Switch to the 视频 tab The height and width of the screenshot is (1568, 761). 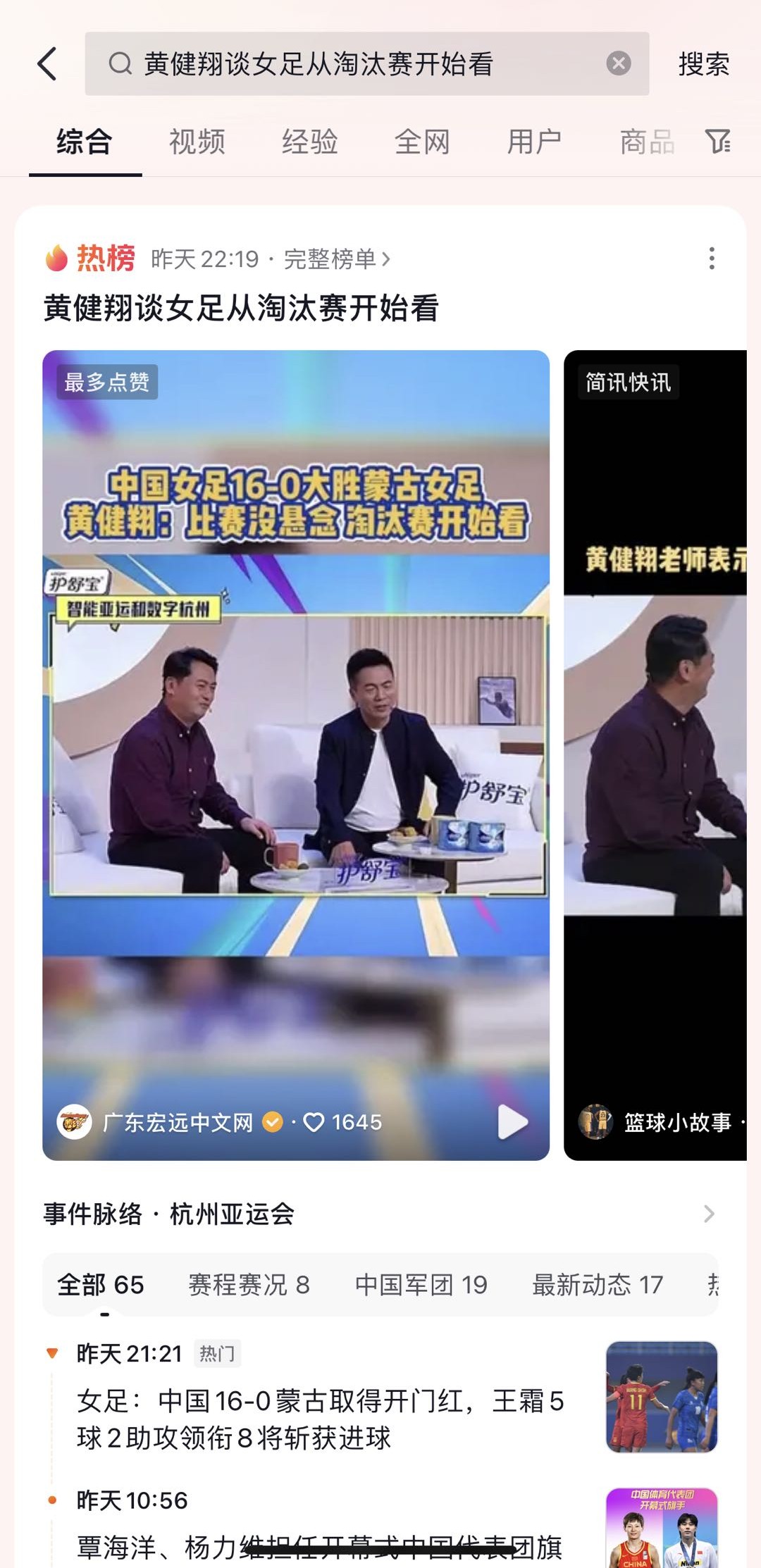[197, 142]
